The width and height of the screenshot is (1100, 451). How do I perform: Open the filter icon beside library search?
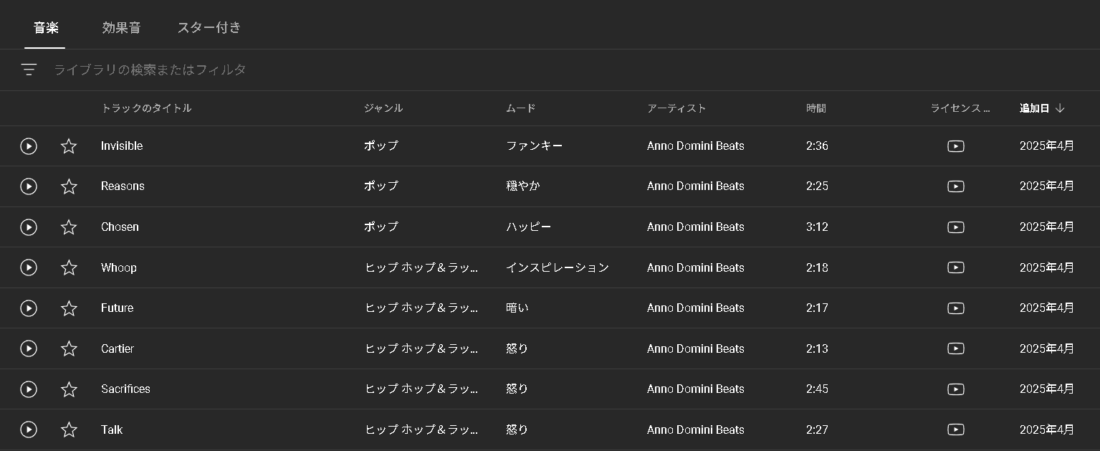(x=29, y=70)
